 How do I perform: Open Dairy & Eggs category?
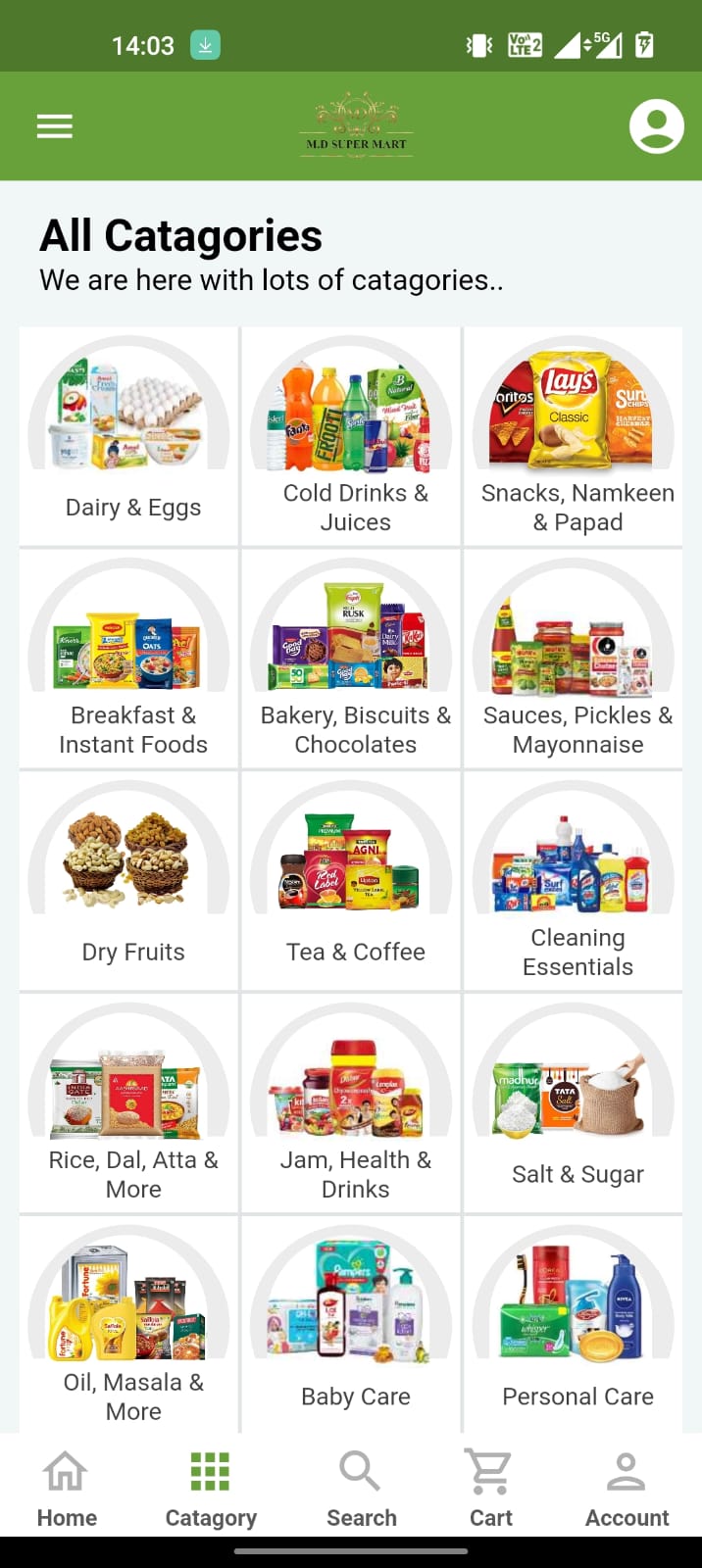129,436
